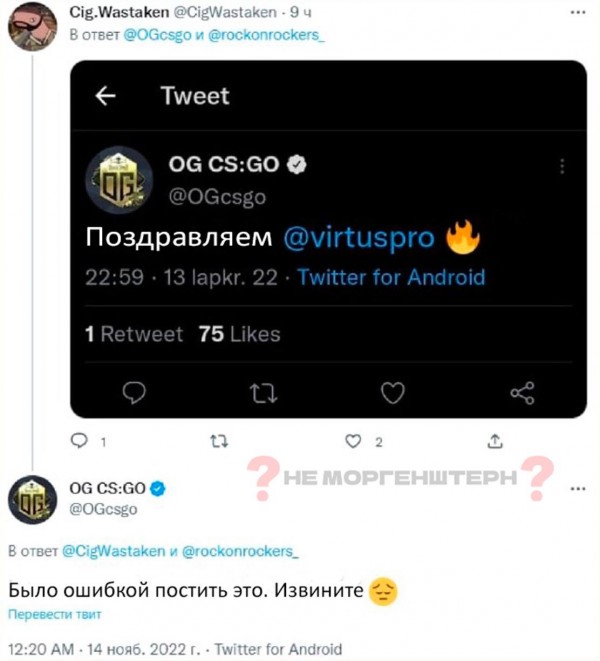Open the "Twitter for Android" source link
This screenshot has height=661, width=600.
279,649
